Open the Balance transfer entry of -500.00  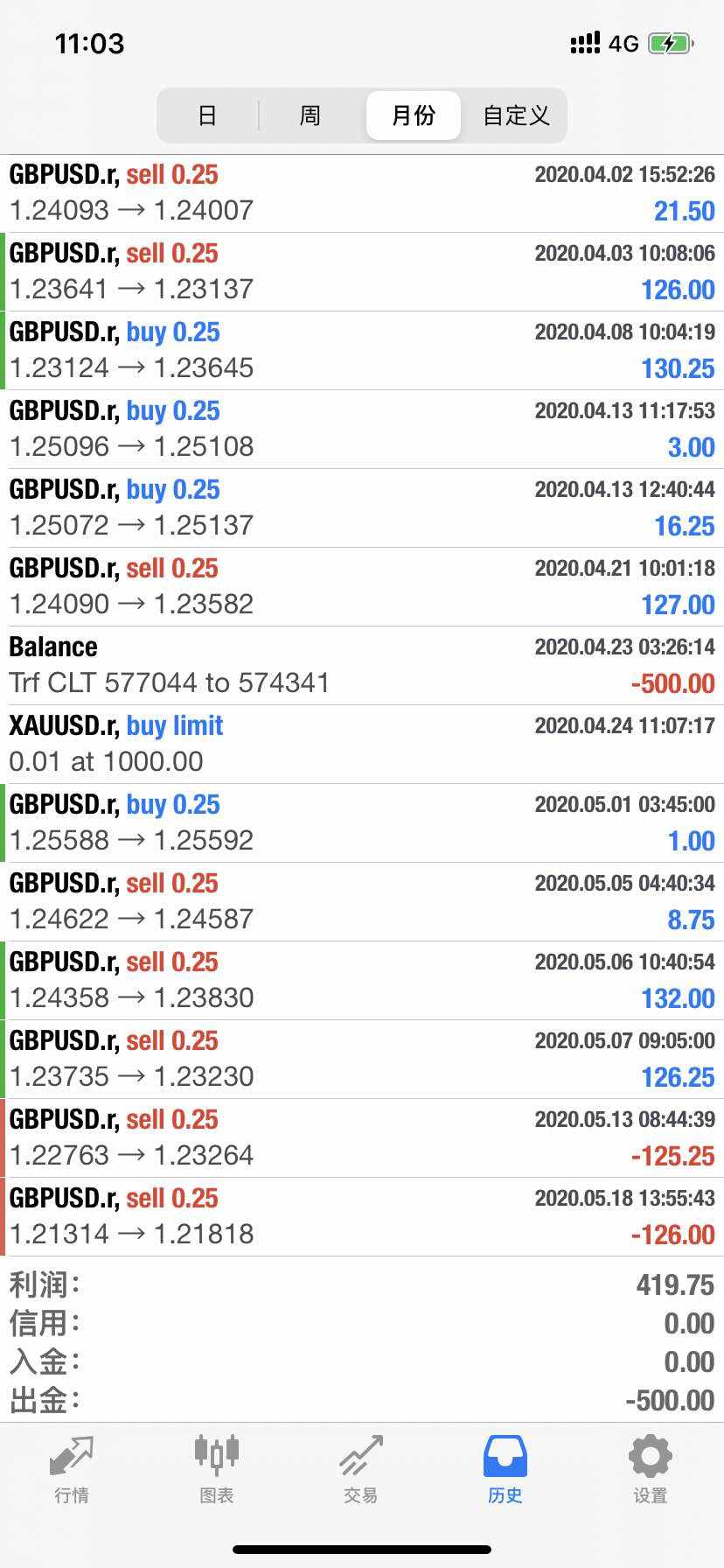(362, 666)
